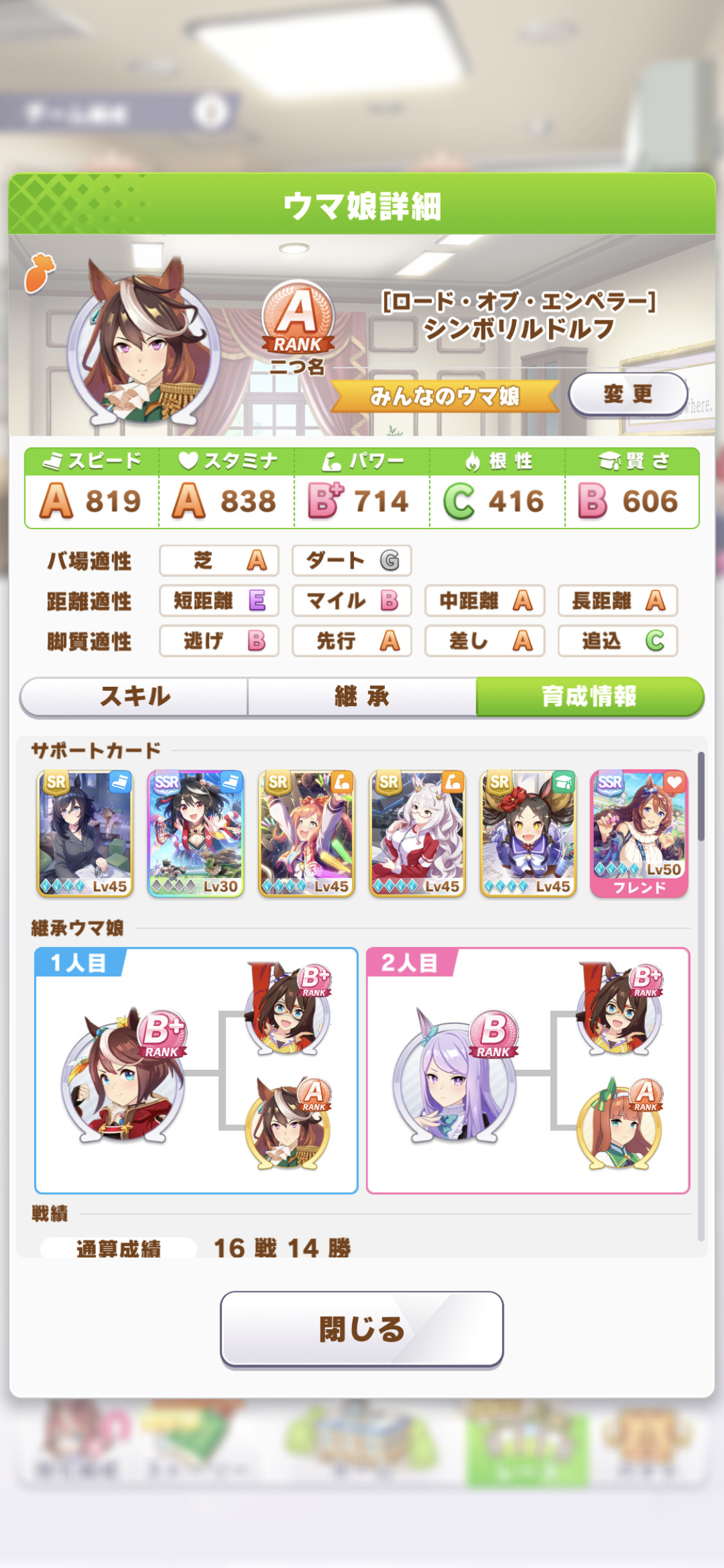
Task: Open the SR Lv45 wisdom support card
Action: click(528, 833)
